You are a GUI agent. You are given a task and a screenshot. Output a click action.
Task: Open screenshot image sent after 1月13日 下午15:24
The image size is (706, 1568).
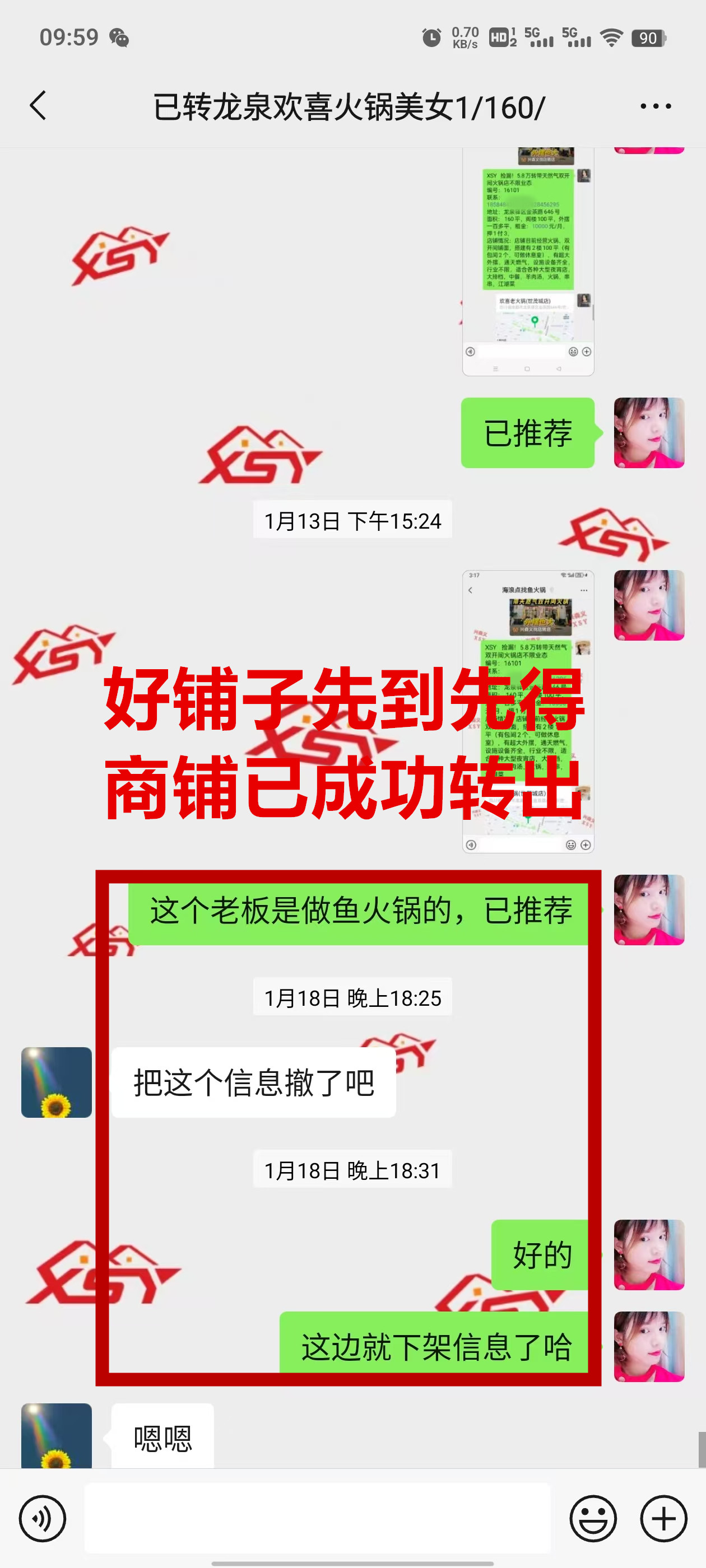(527, 711)
